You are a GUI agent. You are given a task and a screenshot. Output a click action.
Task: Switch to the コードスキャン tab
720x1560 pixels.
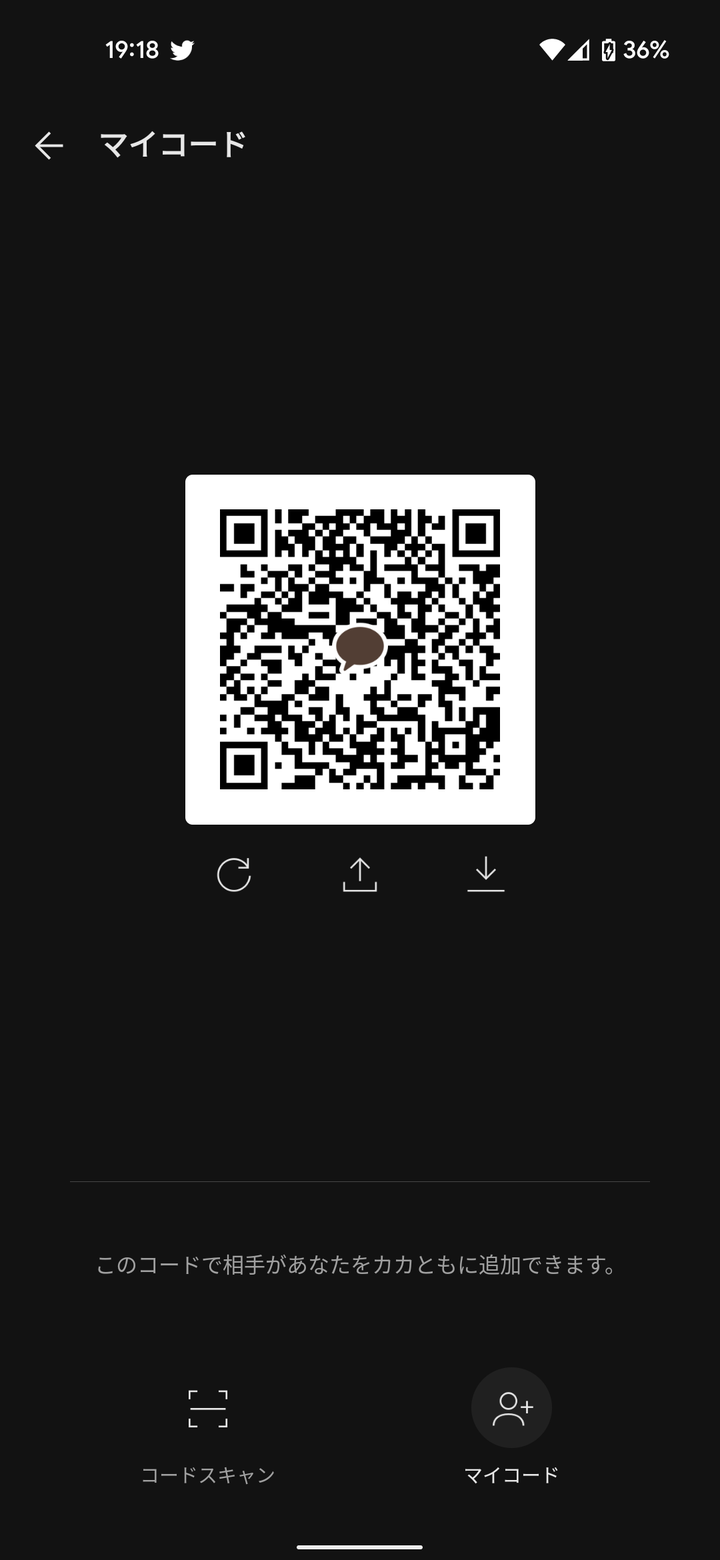pos(208,1426)
